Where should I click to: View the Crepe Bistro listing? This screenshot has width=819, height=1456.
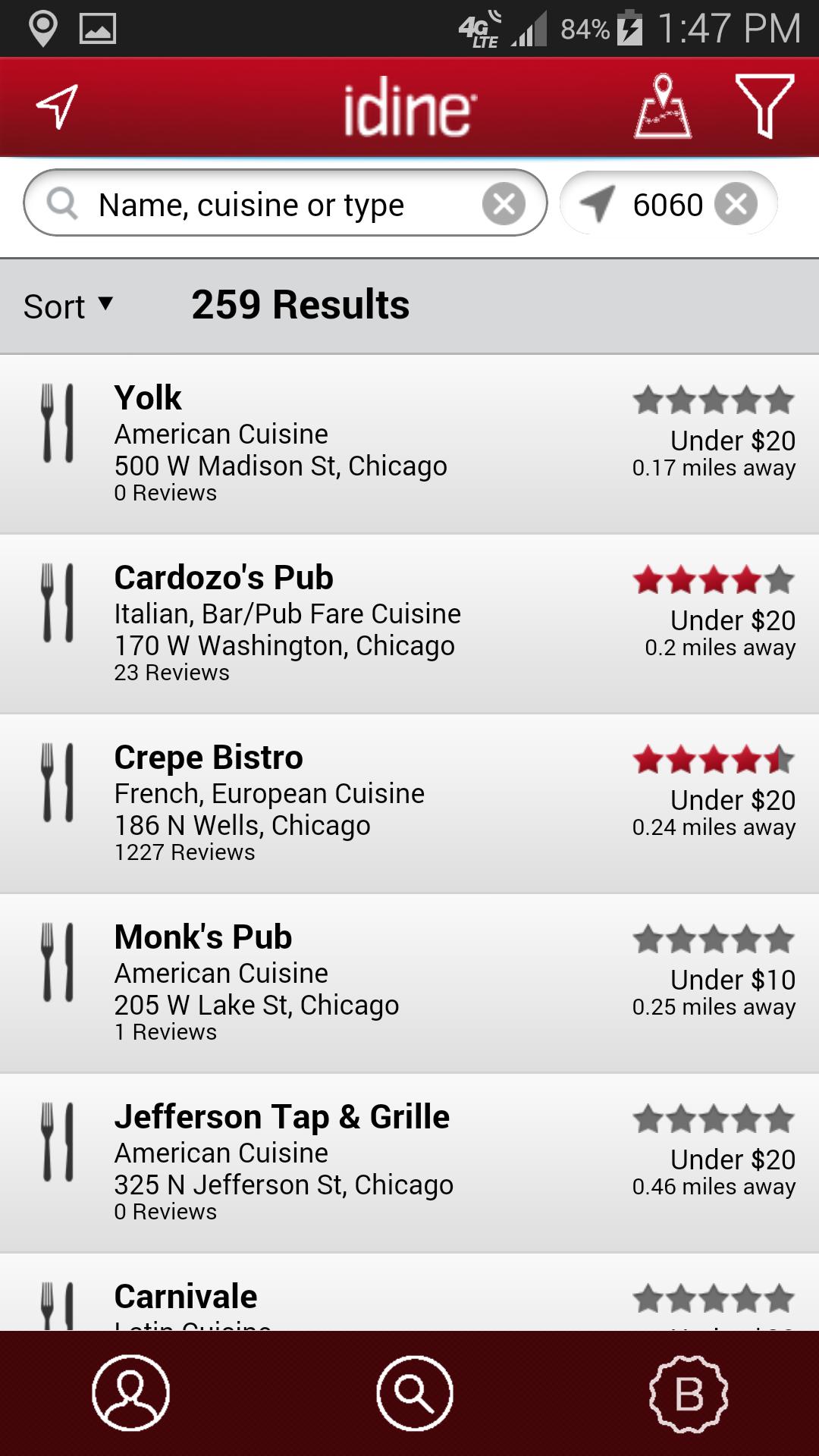click(x=409, y=803)
